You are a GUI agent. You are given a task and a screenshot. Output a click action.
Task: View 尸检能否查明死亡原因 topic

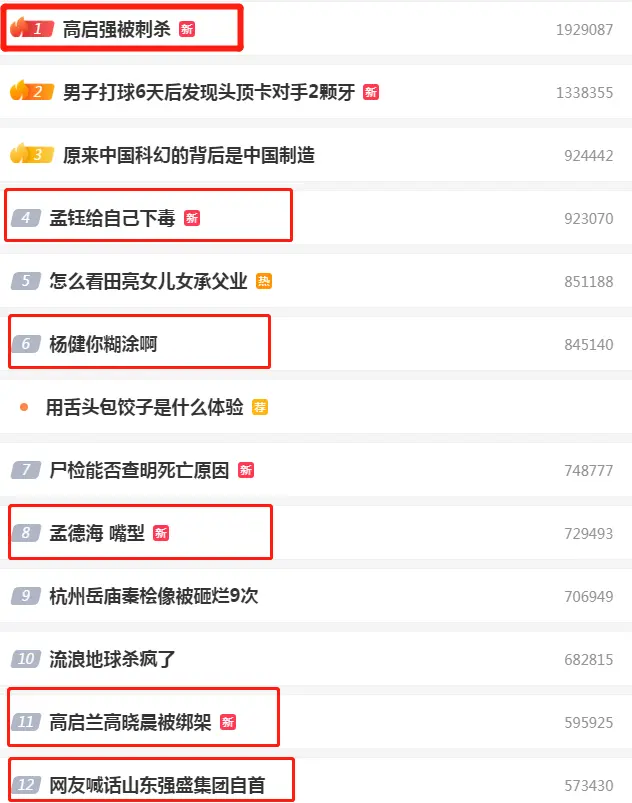coord(139,470)
